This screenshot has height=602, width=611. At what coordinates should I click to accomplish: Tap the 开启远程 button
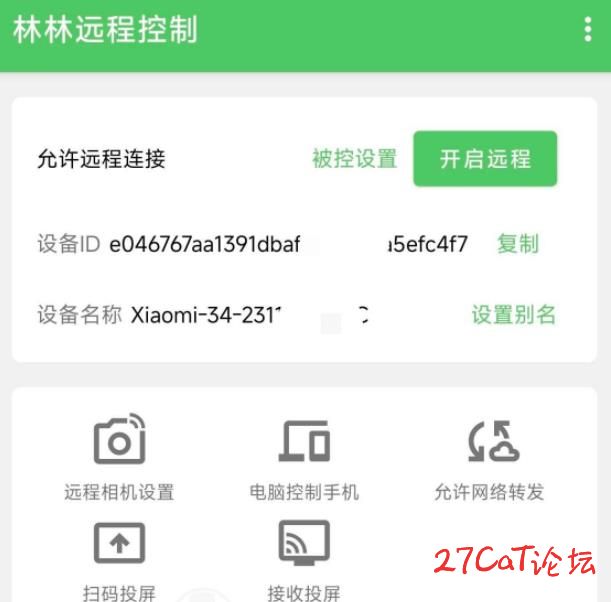485,159
